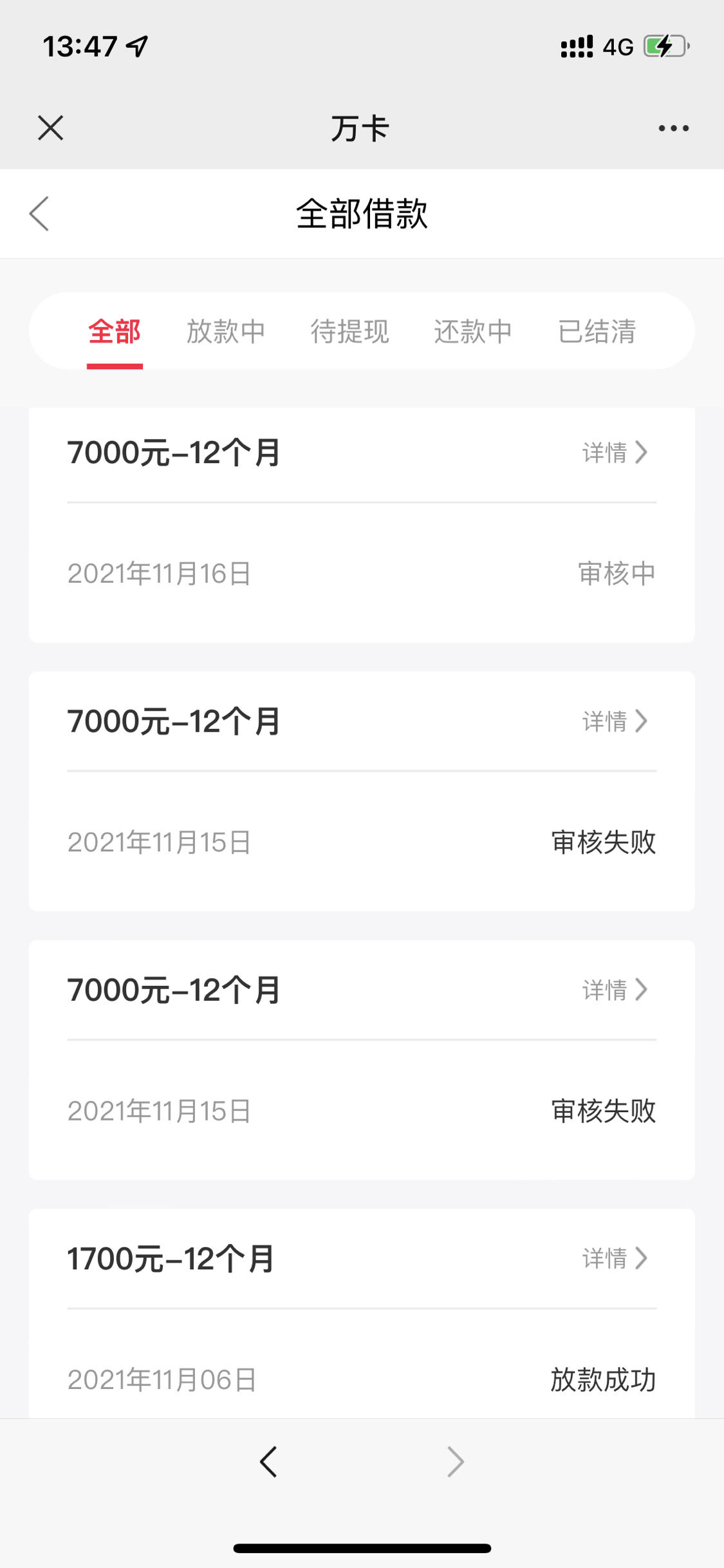
Task: Go back from 全部借款 page
Action: [39, 213]
